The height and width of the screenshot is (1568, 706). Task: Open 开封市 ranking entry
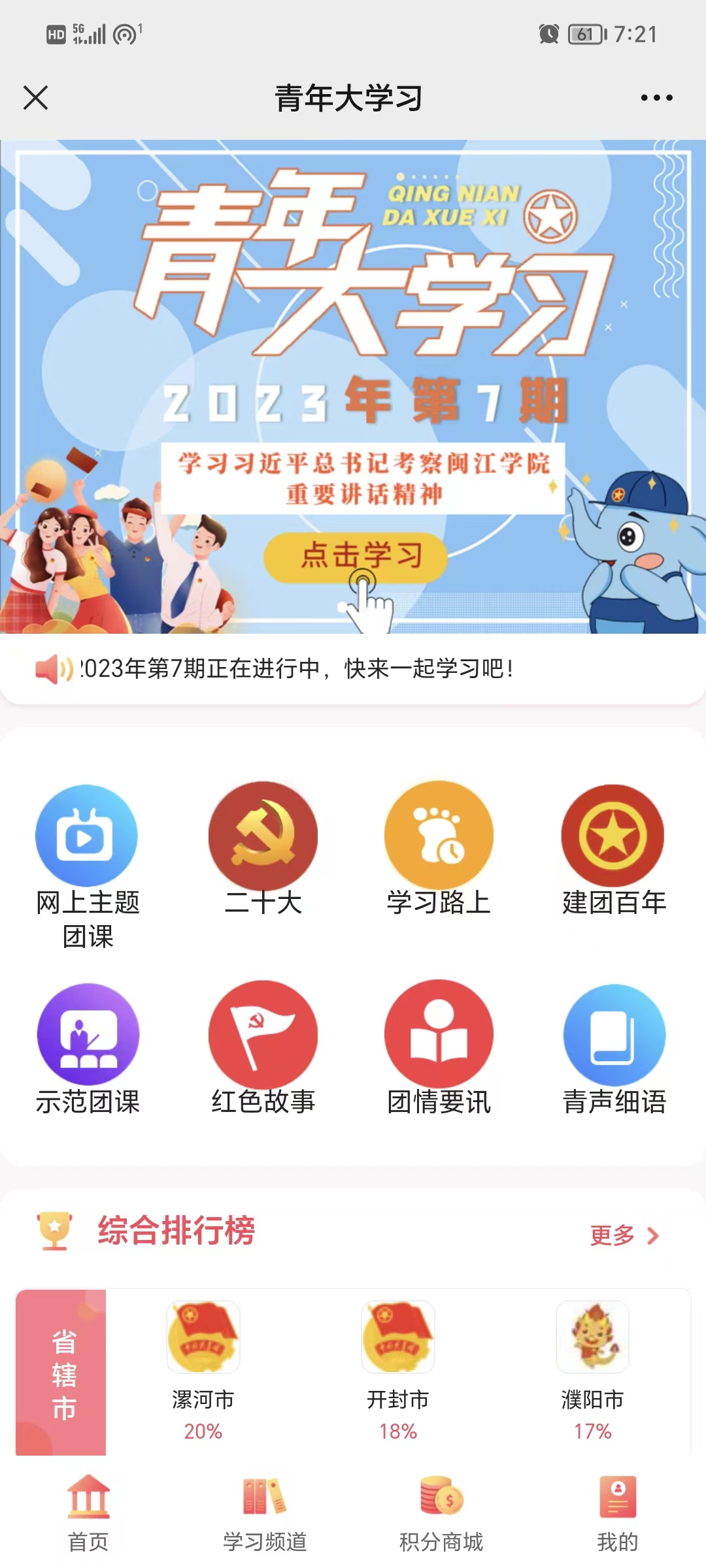397,1369
